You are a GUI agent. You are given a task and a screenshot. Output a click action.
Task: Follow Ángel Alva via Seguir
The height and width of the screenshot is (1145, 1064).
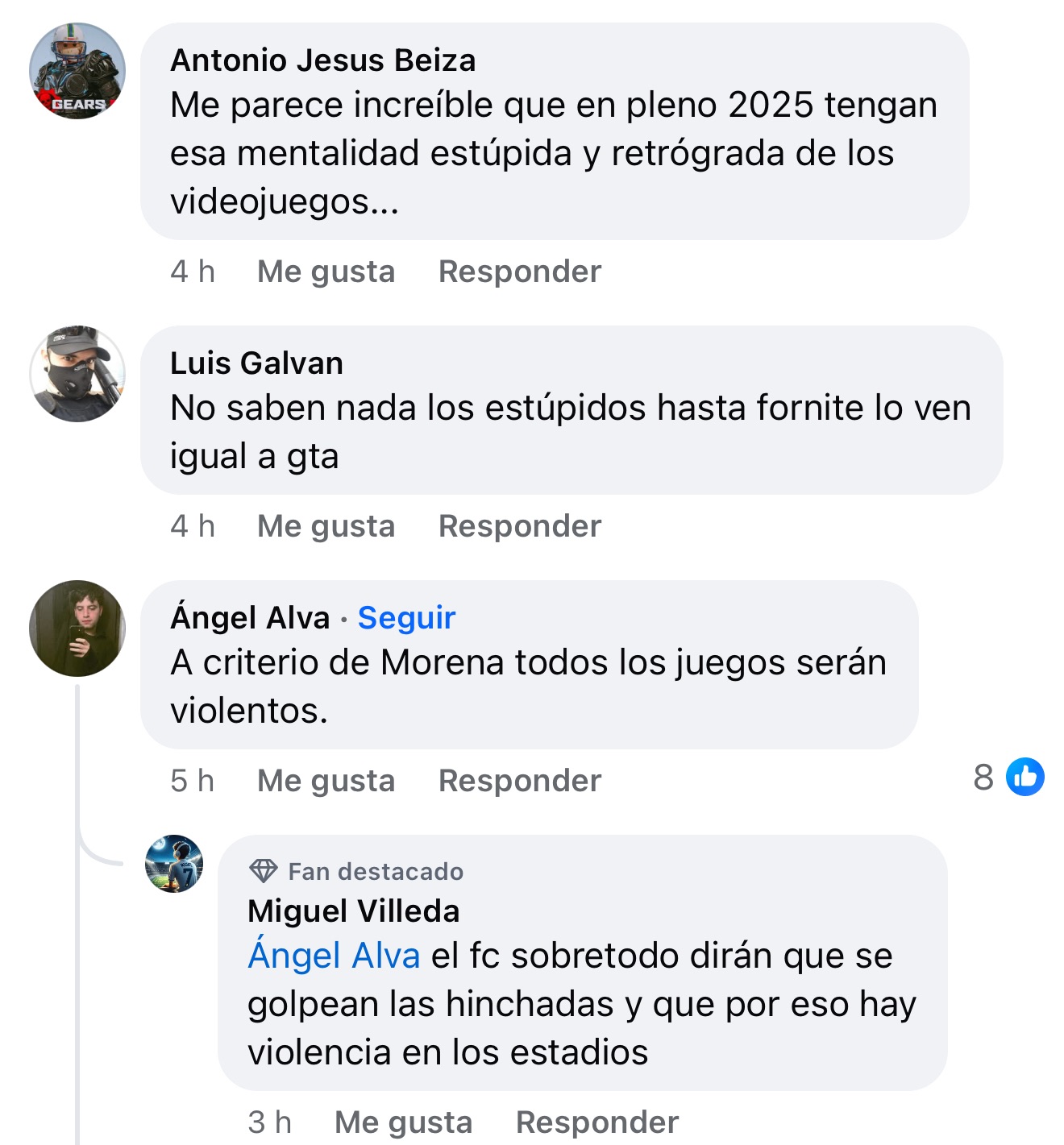(x=406, y=618)
